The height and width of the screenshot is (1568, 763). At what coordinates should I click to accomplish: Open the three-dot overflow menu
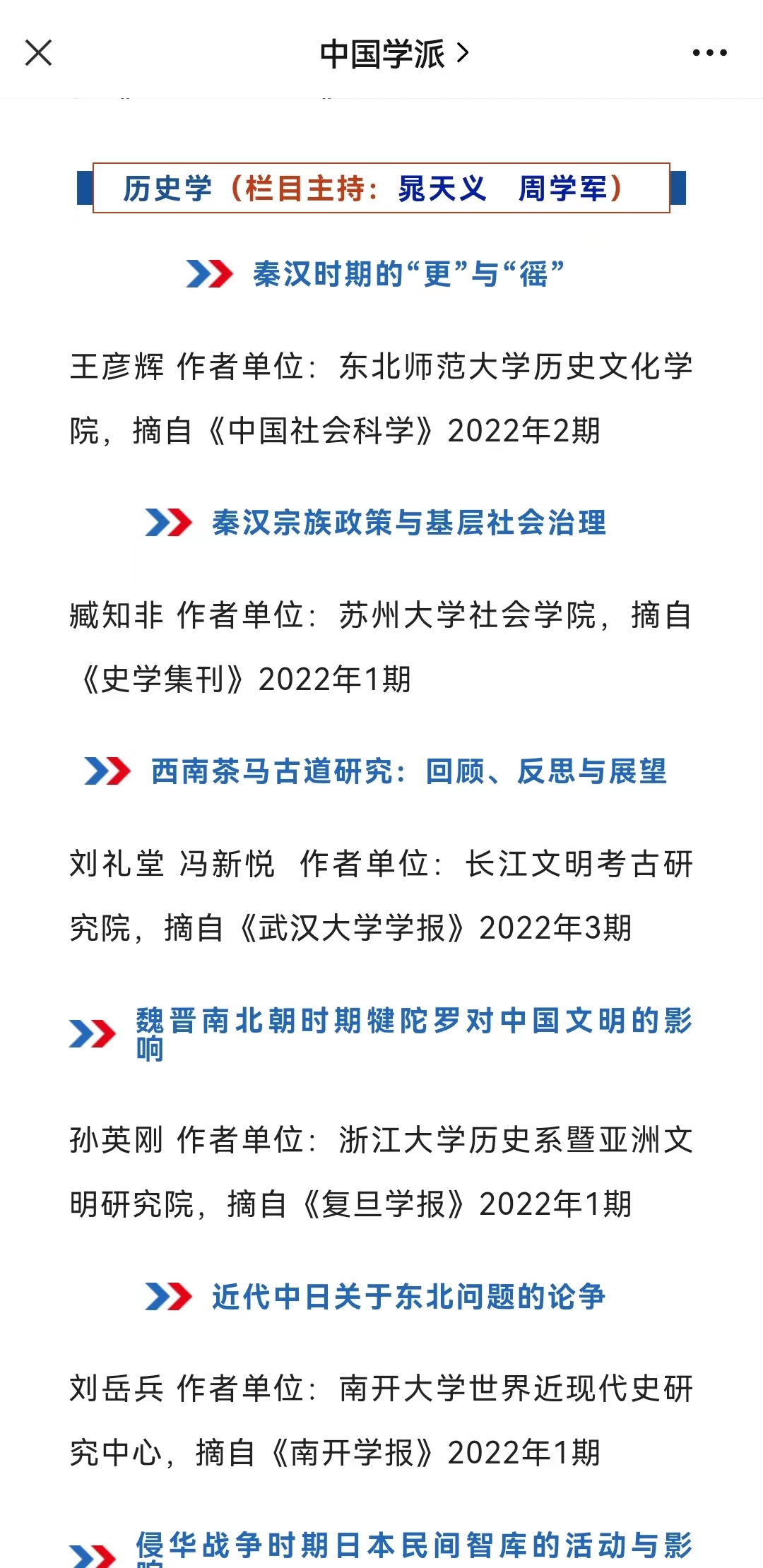(x=709, y=53)
